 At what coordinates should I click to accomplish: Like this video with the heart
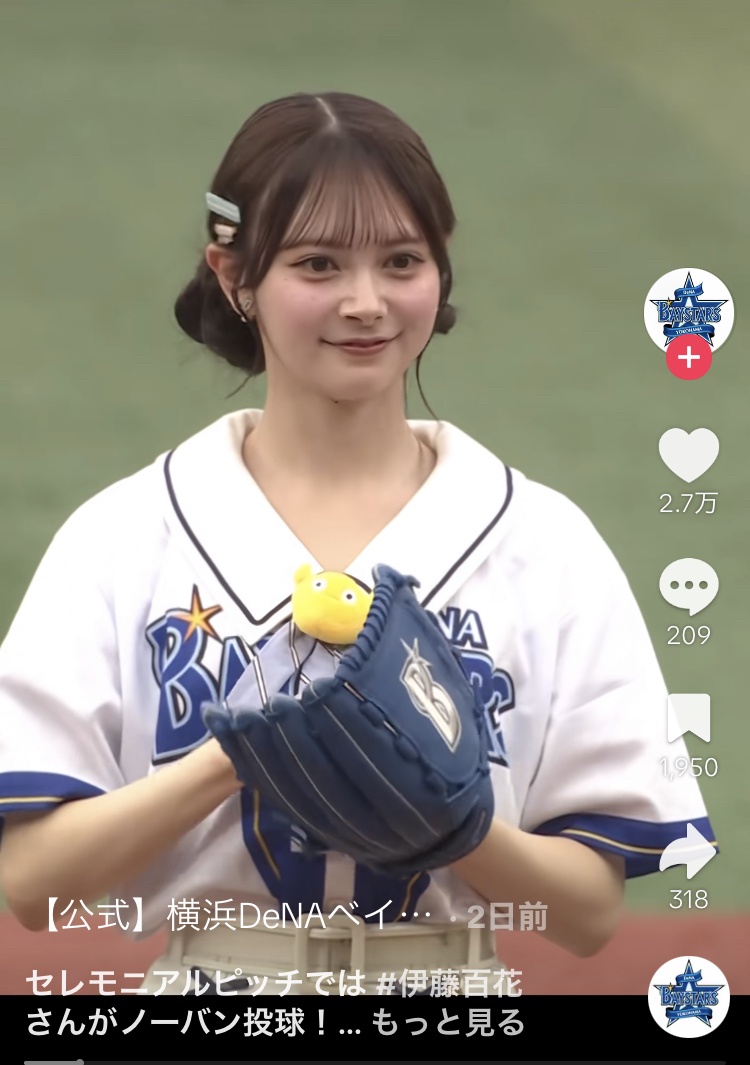click(688, 454)
